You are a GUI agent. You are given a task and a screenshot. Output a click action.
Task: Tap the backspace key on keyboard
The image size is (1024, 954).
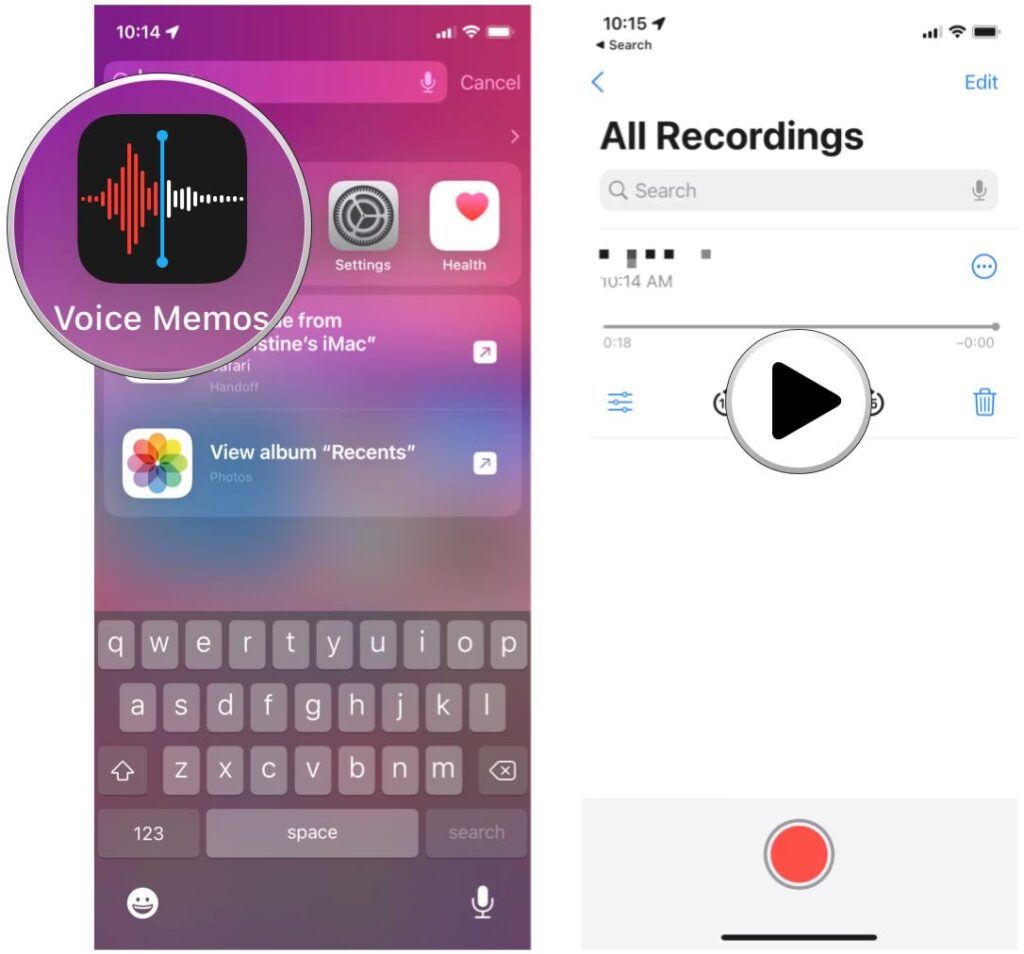tap(503, 770)
